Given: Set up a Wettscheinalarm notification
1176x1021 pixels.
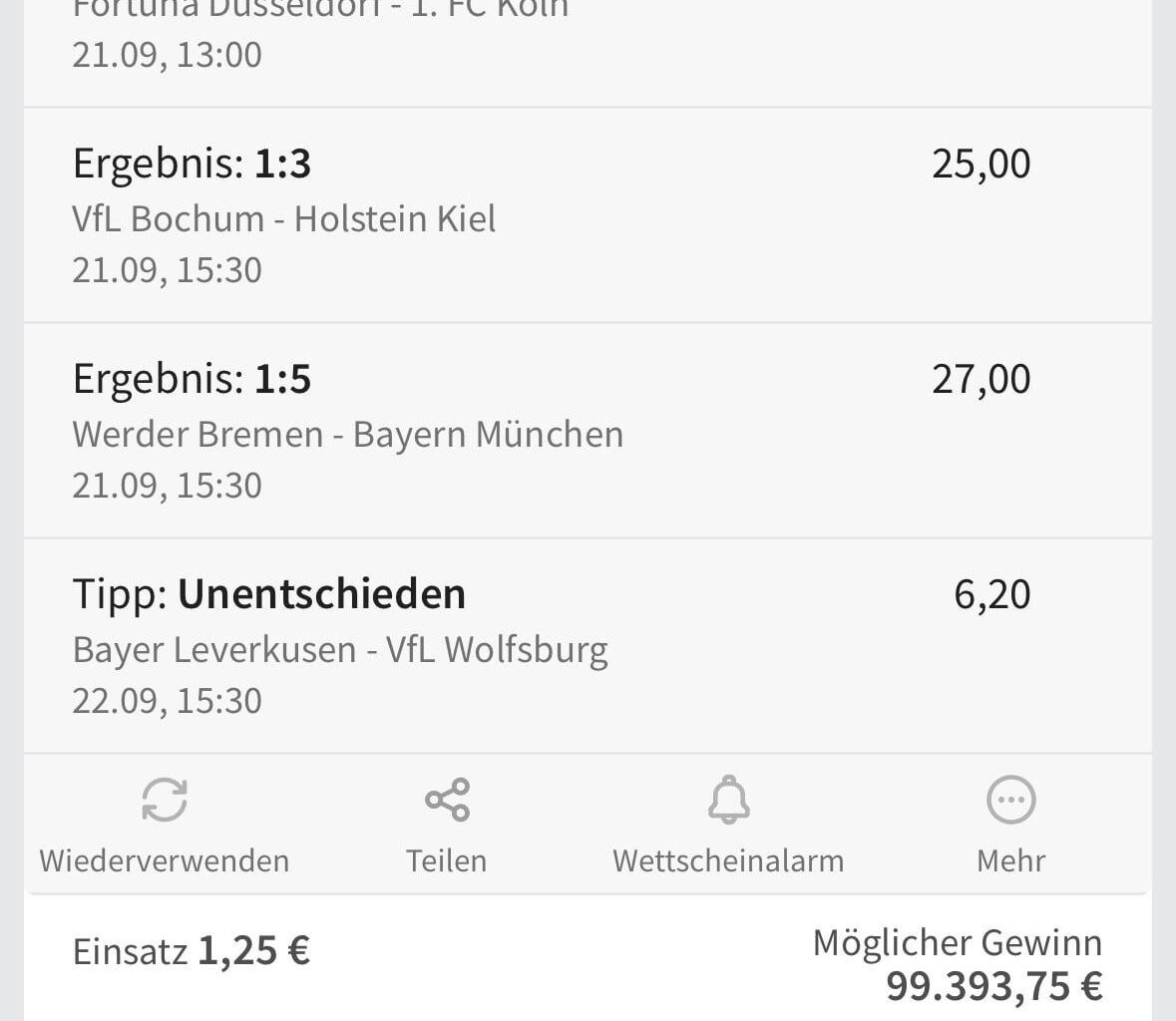Looking at the screenshot, I should (728, 824).
